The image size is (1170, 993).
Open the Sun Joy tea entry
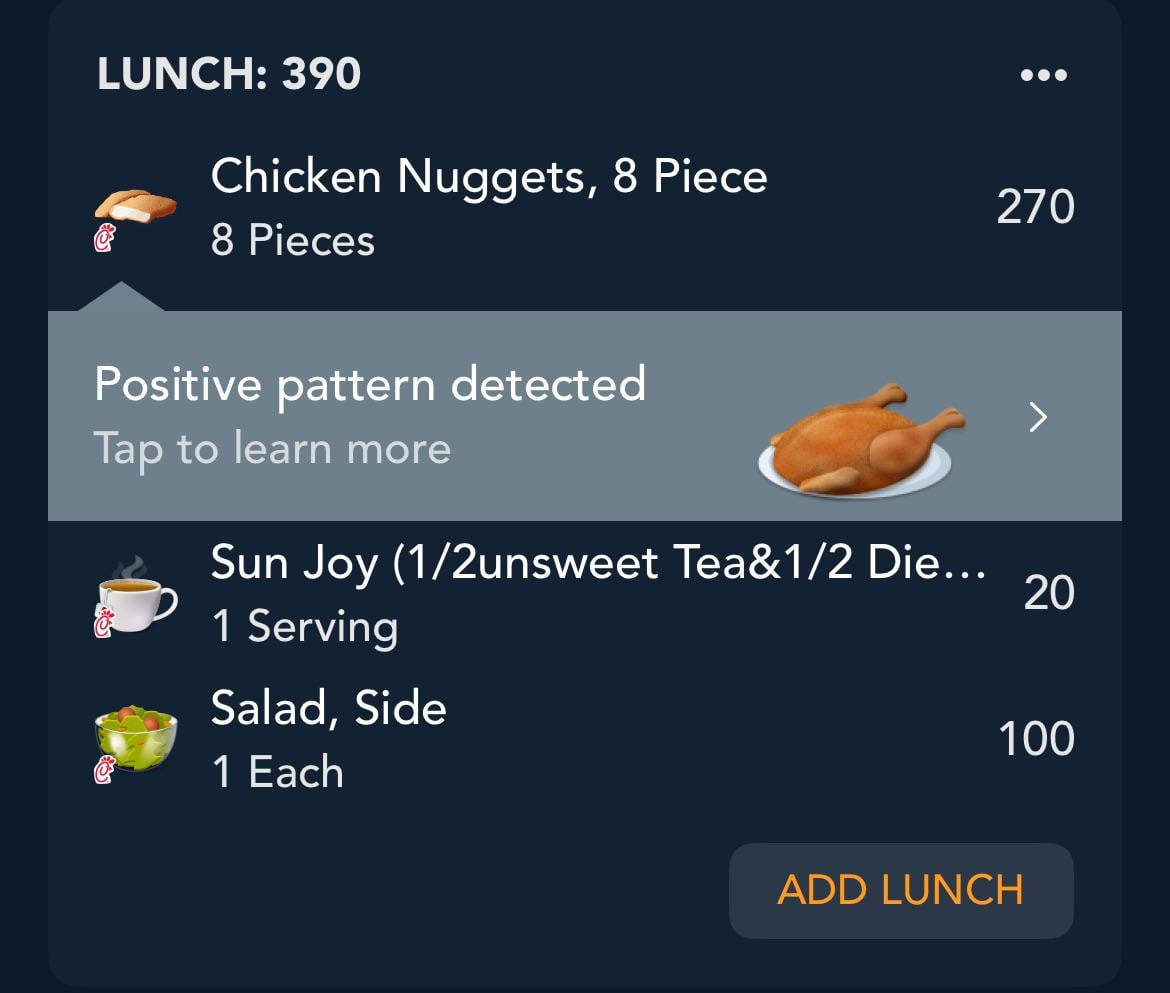[x=585, y=595]
